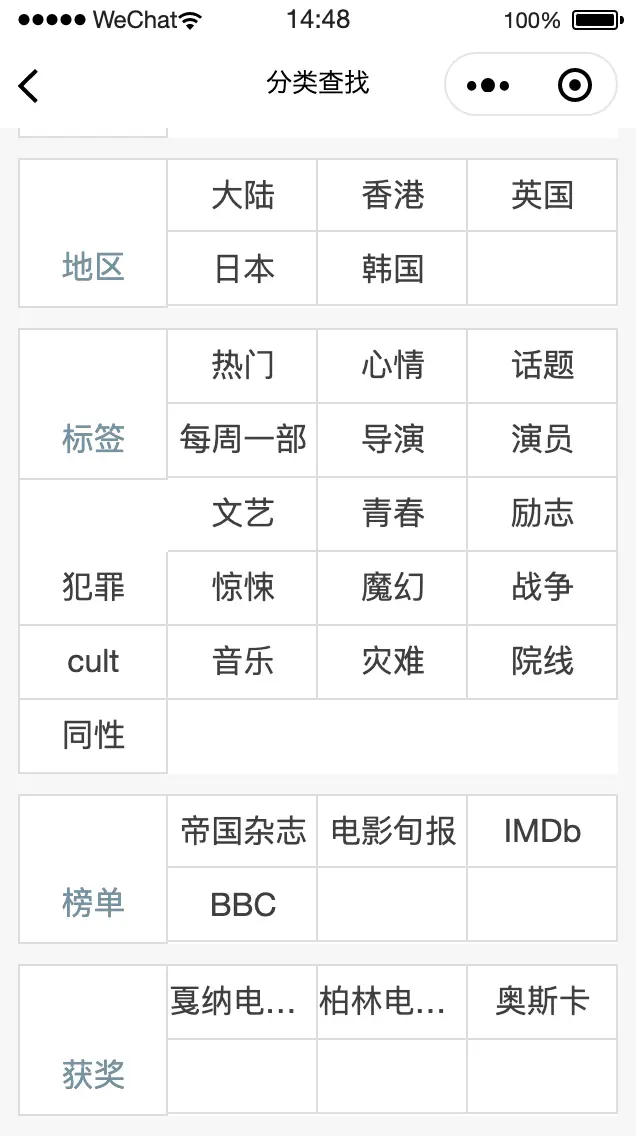
Task: Filter movies by 导演 tag
Action: coord(392,439)
